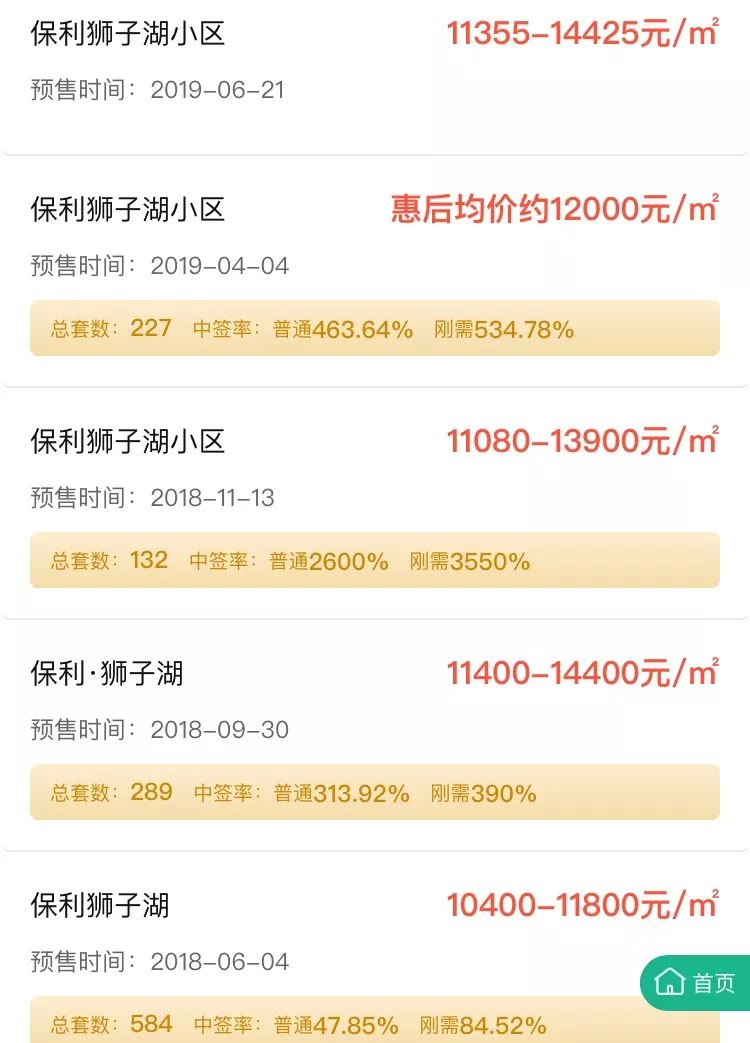
Task: Tap the lottery rate 普通313.92% text
Action: point(344,794)
